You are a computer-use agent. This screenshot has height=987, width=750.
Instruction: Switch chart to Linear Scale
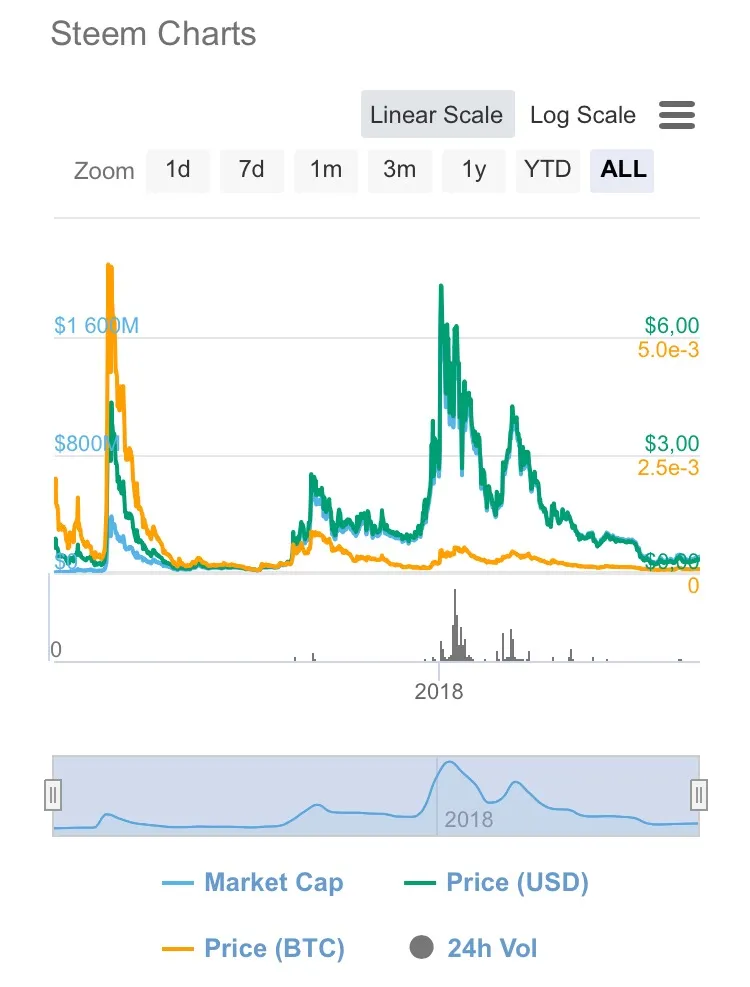[437, 114]
